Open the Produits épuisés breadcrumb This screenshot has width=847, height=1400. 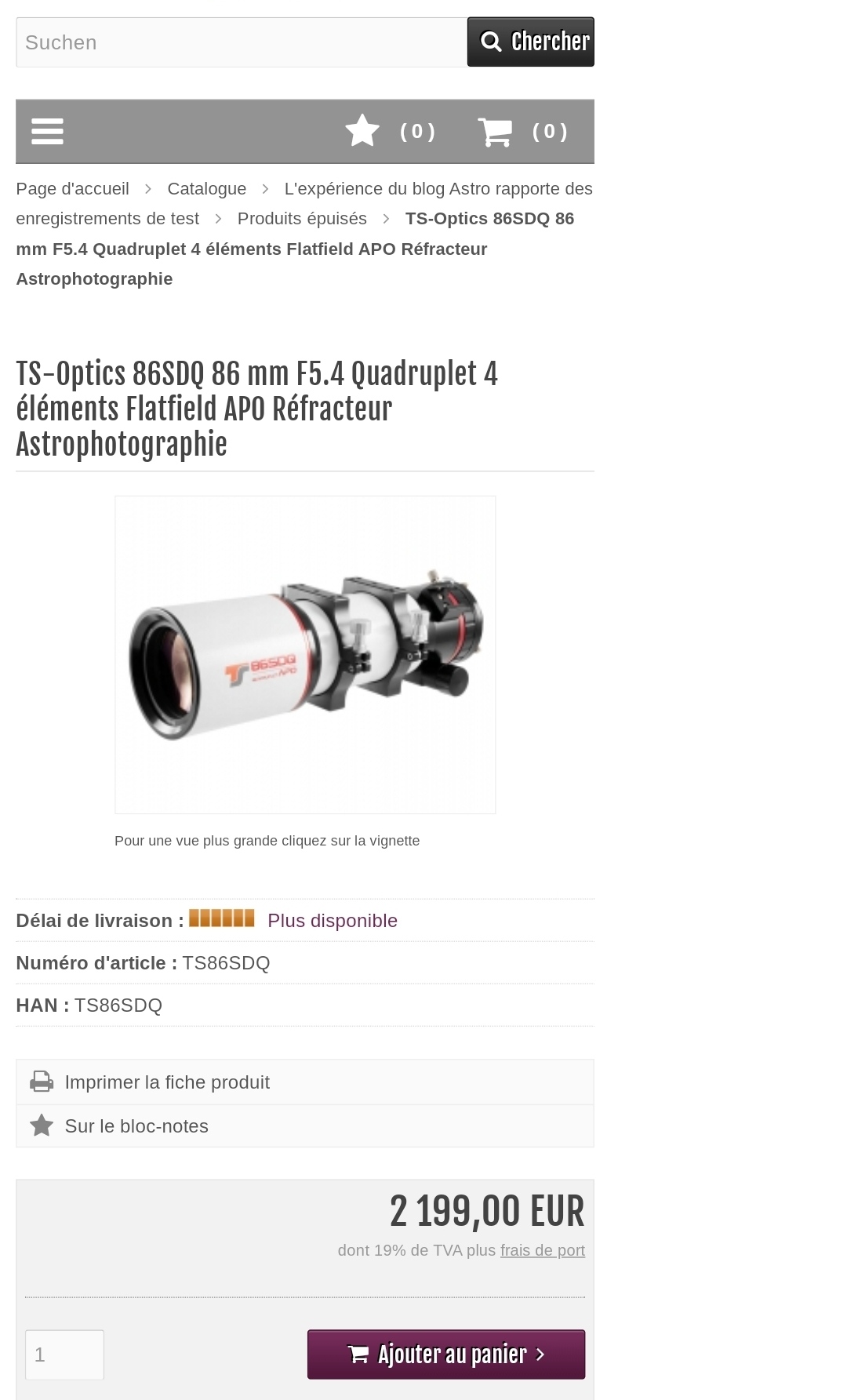pyautogui.click(x=302, y=219)
